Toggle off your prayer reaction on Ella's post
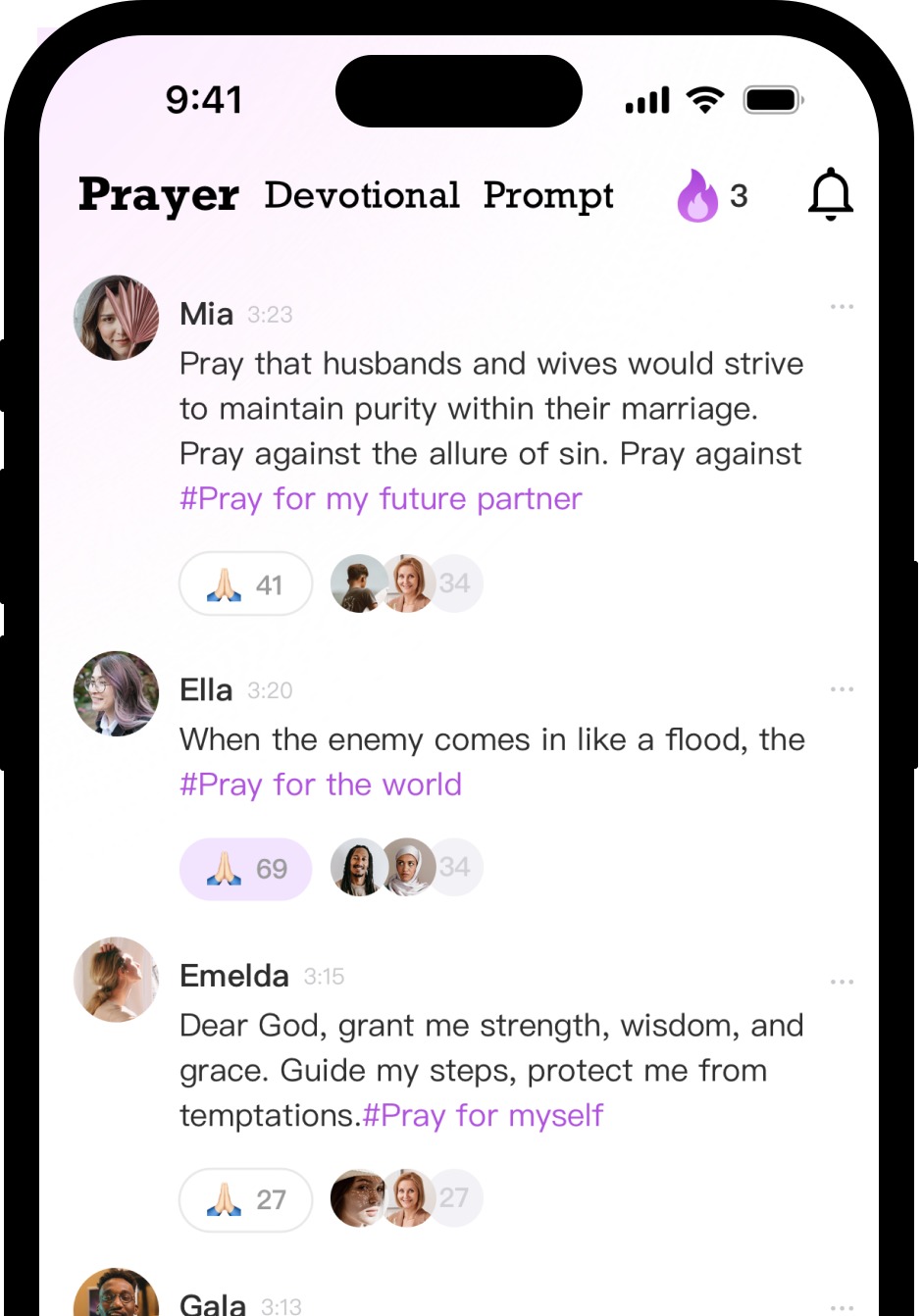Screen dimensions: 922x1316 click(245, 868)
